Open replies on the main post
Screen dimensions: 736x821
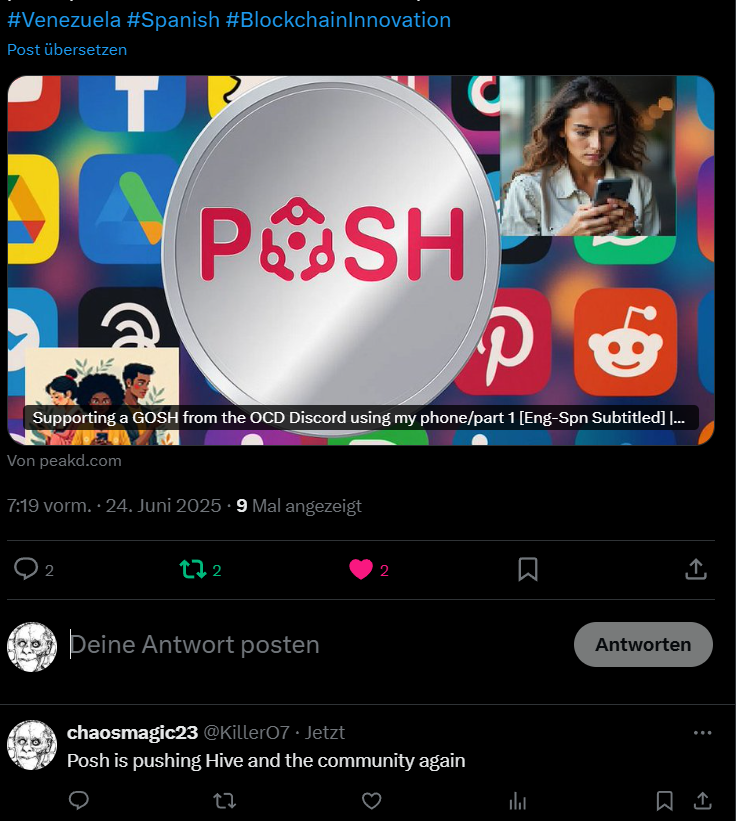point(26,570)
